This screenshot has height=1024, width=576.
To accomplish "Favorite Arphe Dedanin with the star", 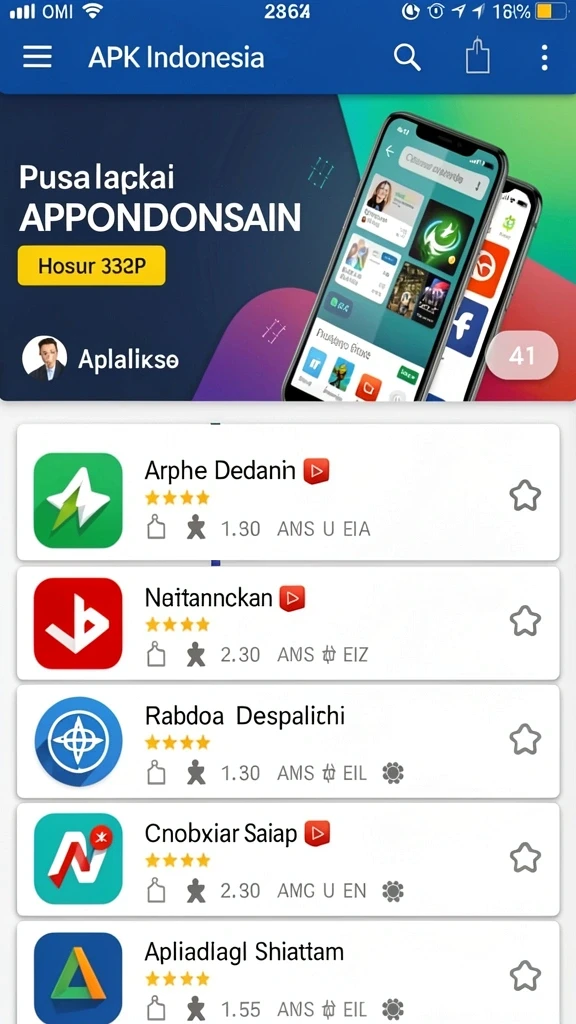I will point(525,496).
